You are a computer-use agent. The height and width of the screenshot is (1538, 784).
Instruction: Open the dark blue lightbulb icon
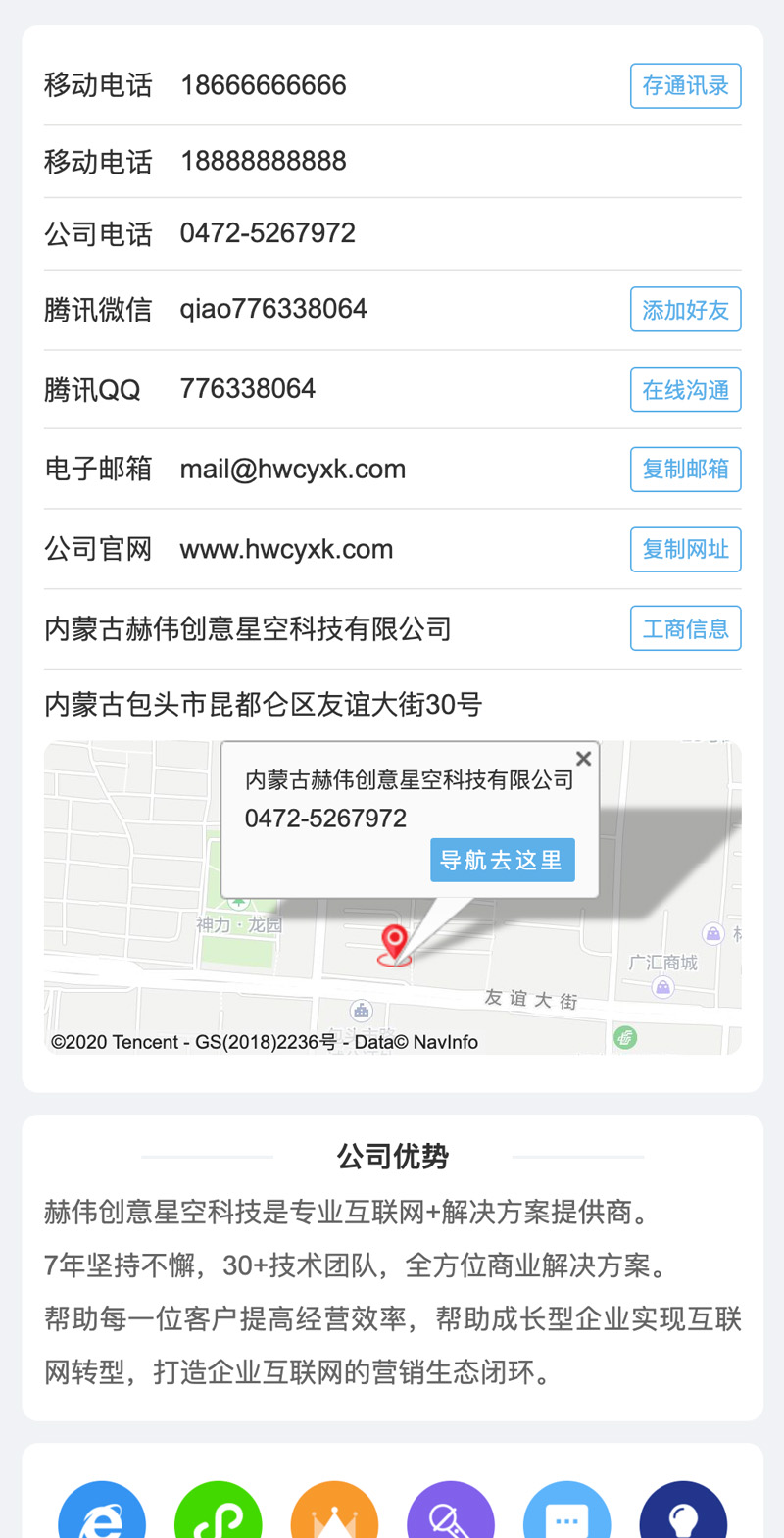click(683, 1514)
